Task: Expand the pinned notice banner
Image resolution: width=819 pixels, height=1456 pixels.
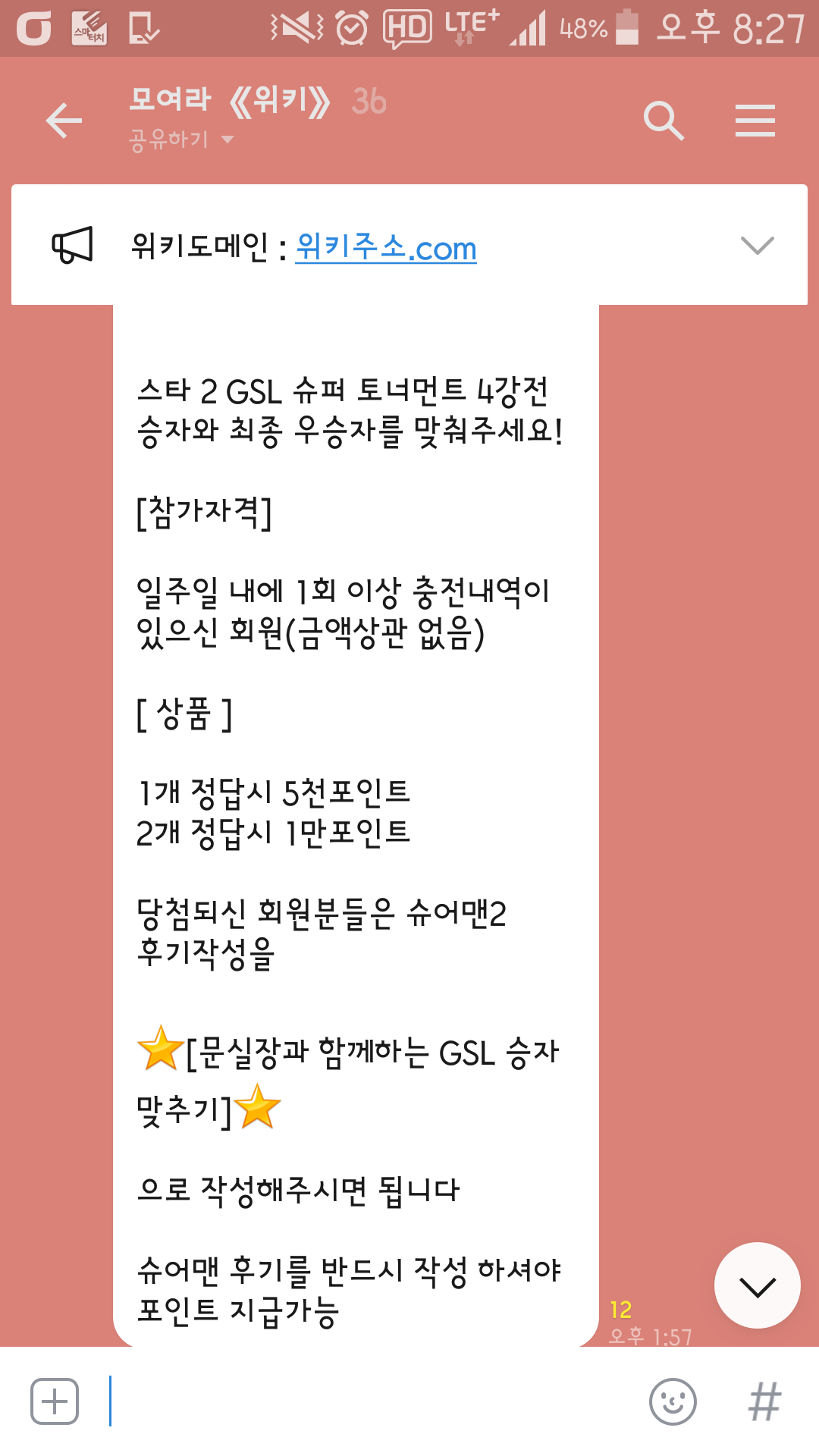Action: point(757,246)
